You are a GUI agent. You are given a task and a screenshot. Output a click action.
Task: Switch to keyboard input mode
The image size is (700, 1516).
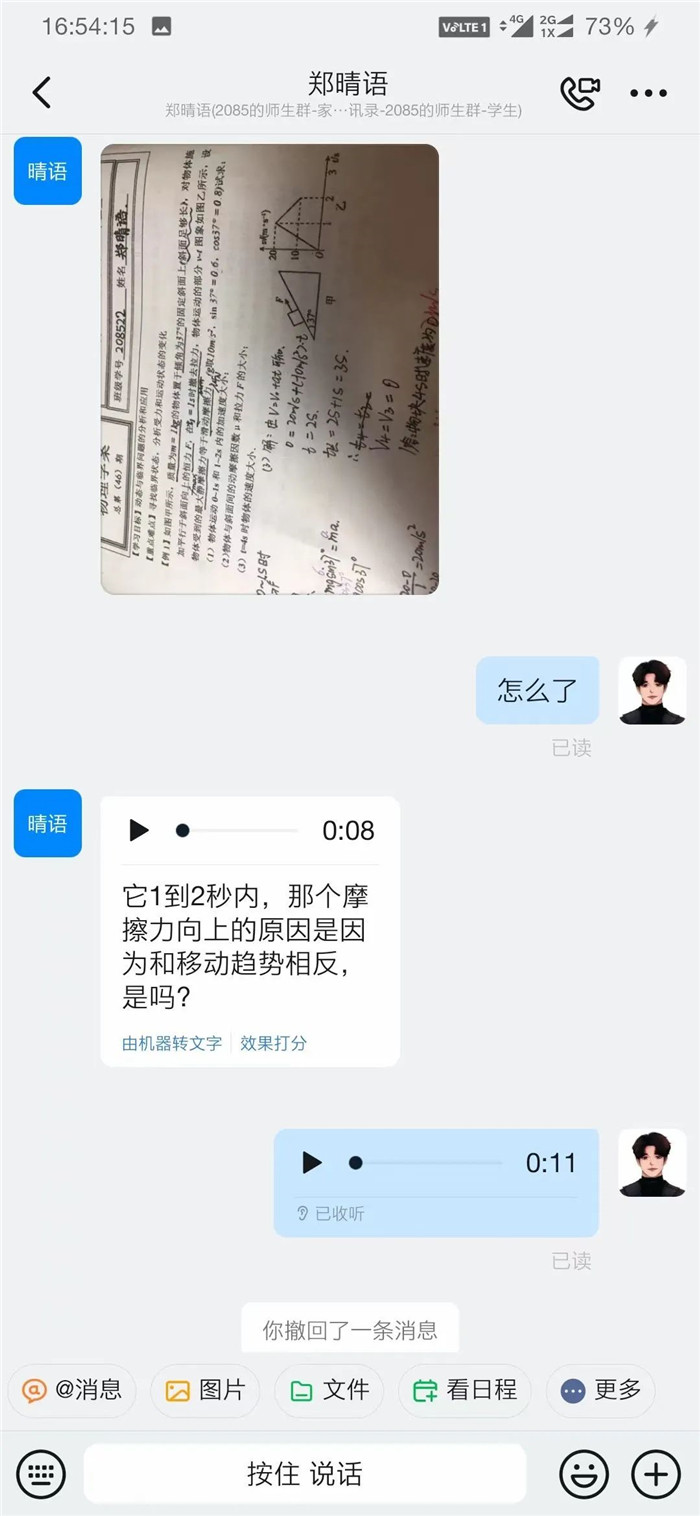(41, 1473)
